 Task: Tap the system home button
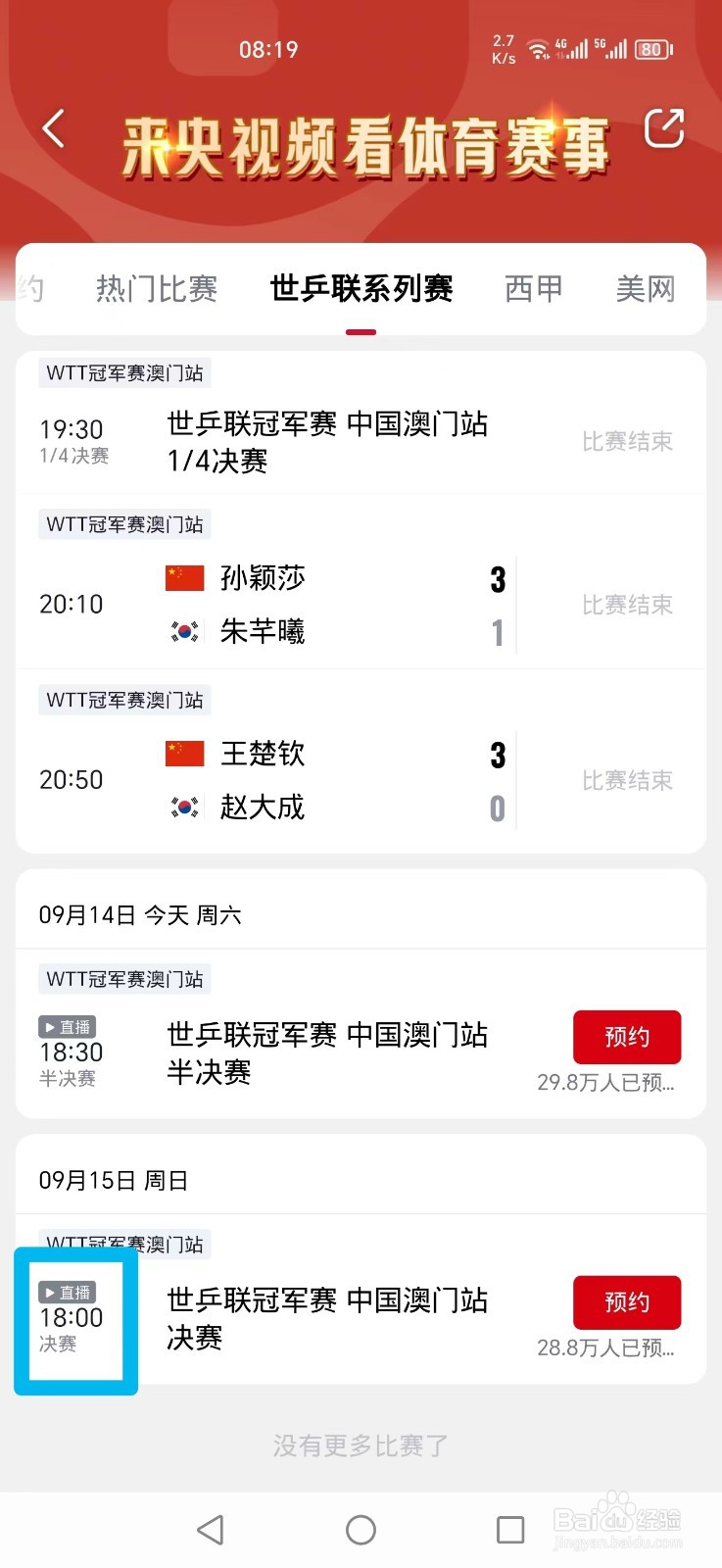[361, 1530]
